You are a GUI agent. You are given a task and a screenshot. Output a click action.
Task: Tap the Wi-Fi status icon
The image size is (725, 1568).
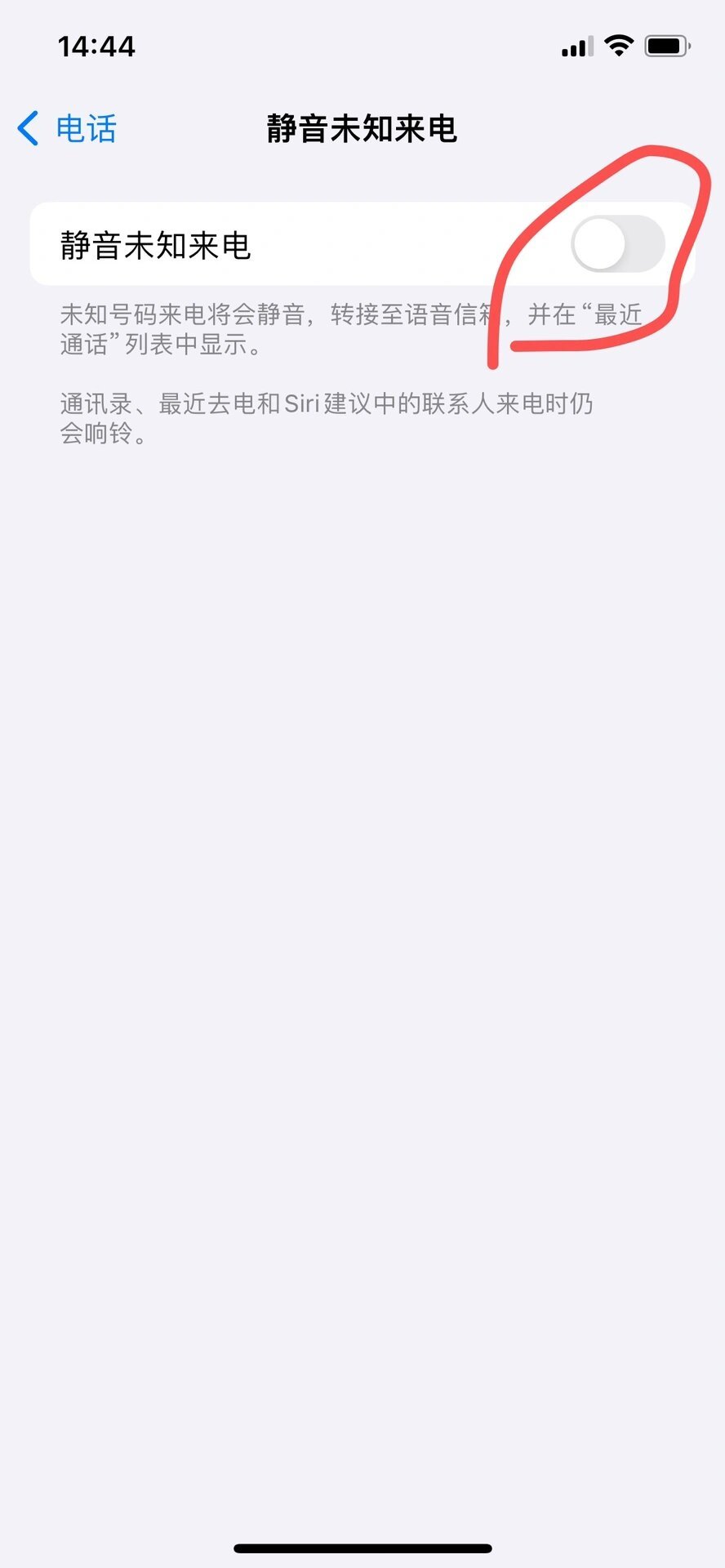618,46
